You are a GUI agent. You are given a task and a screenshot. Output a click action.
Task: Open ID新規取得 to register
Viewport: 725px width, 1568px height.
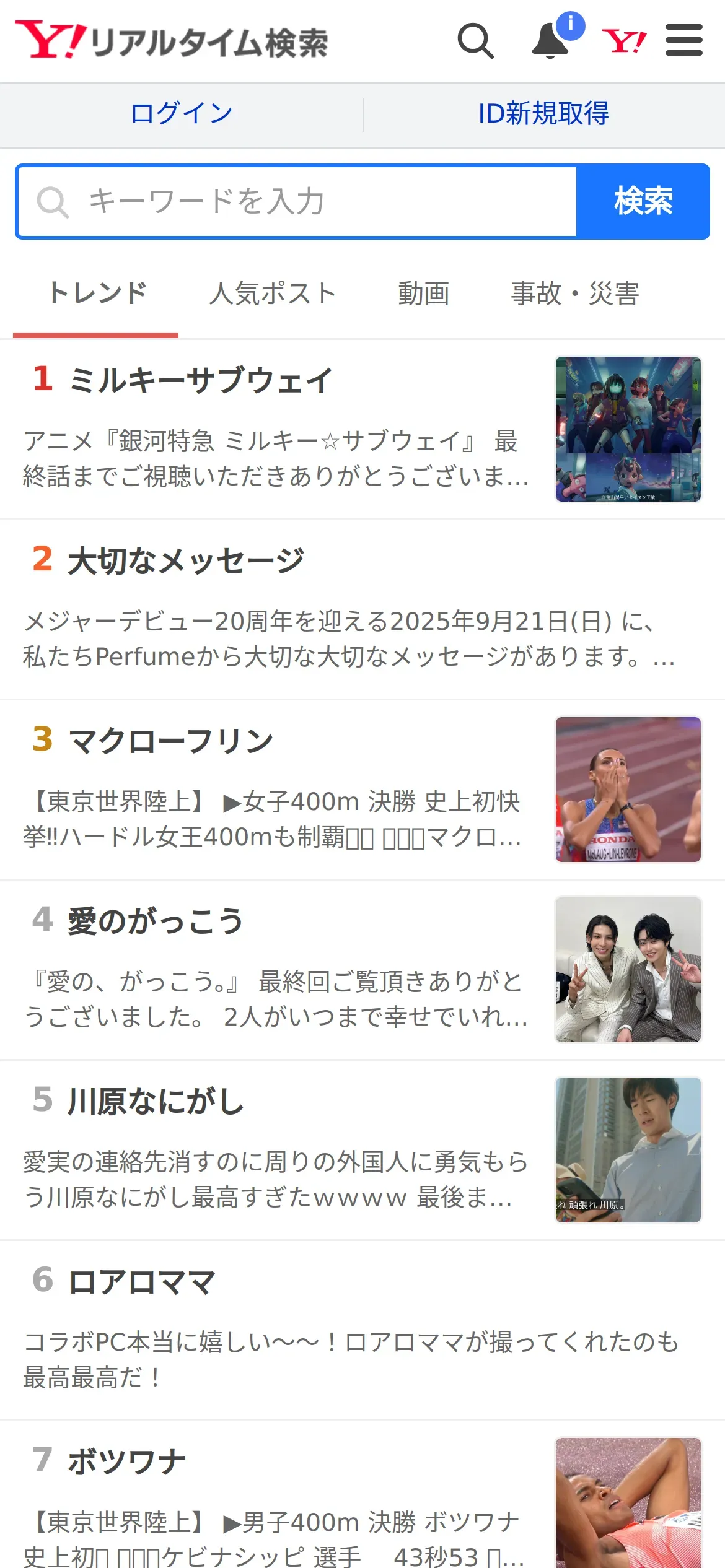[543, 114]
